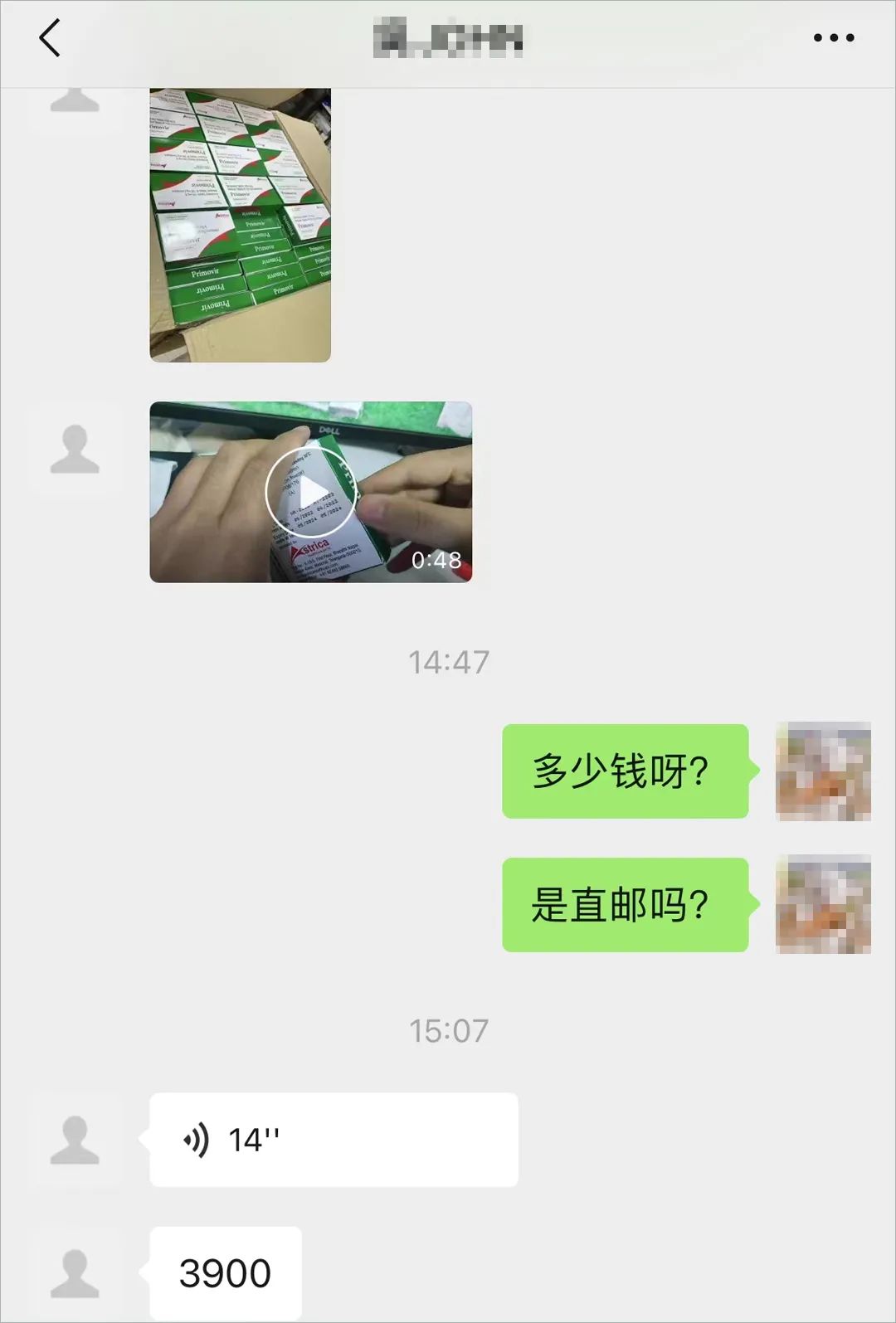The height and width of the screenshot is (1323, 896).
Task: Tap the 15:07 timestamp in the chat
Action: click(448, 1030)
